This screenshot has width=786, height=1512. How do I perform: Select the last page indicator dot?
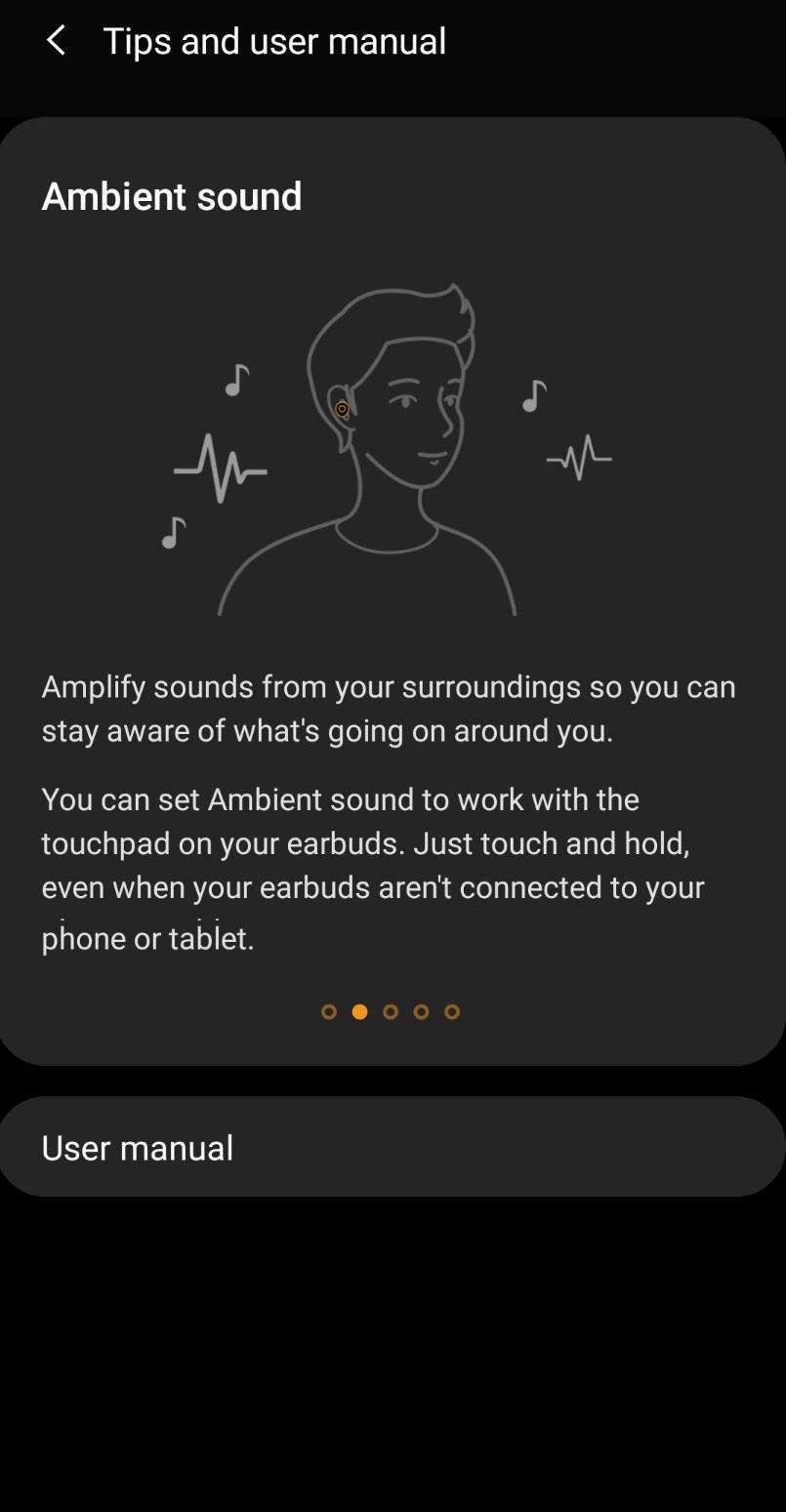pos(452,1012)
